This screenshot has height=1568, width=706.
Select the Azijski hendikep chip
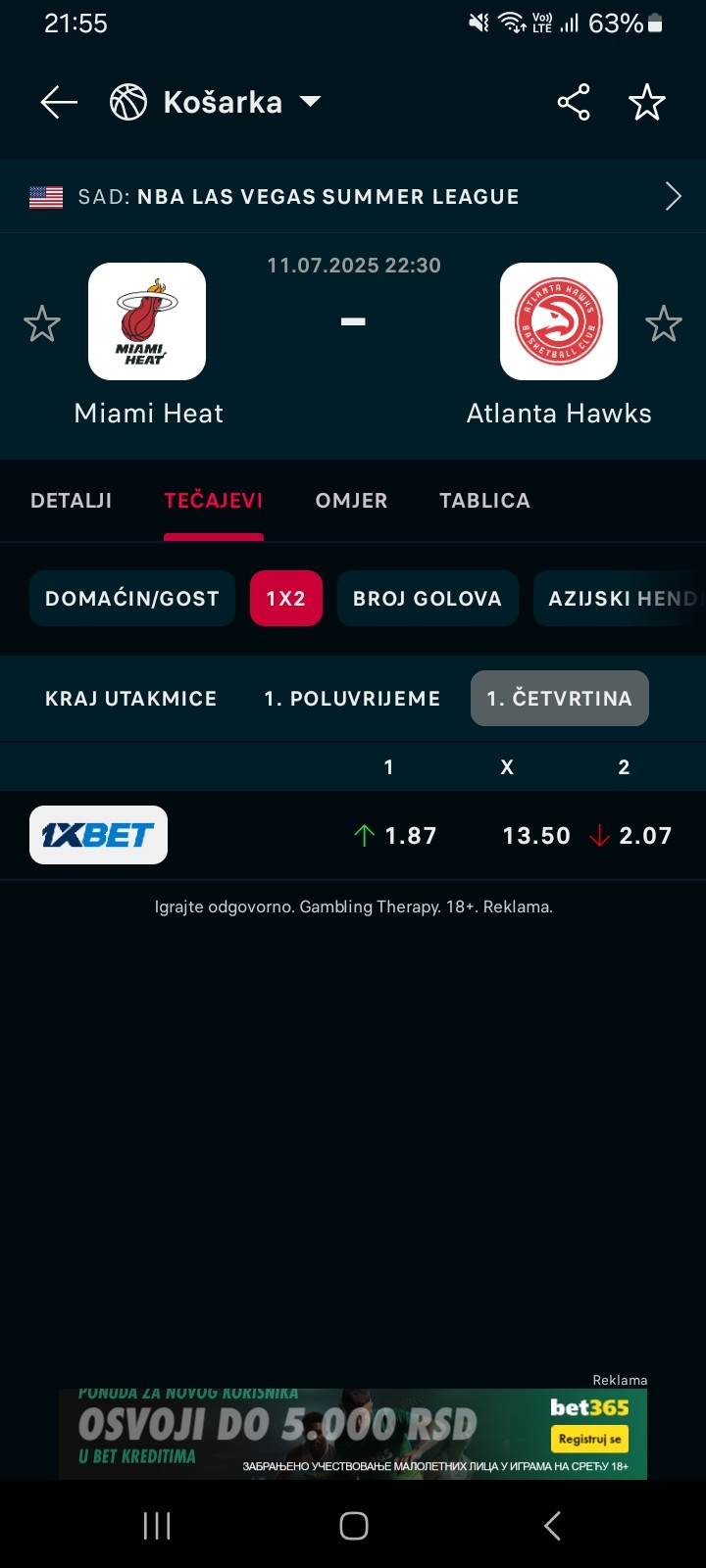pos(620,598)
